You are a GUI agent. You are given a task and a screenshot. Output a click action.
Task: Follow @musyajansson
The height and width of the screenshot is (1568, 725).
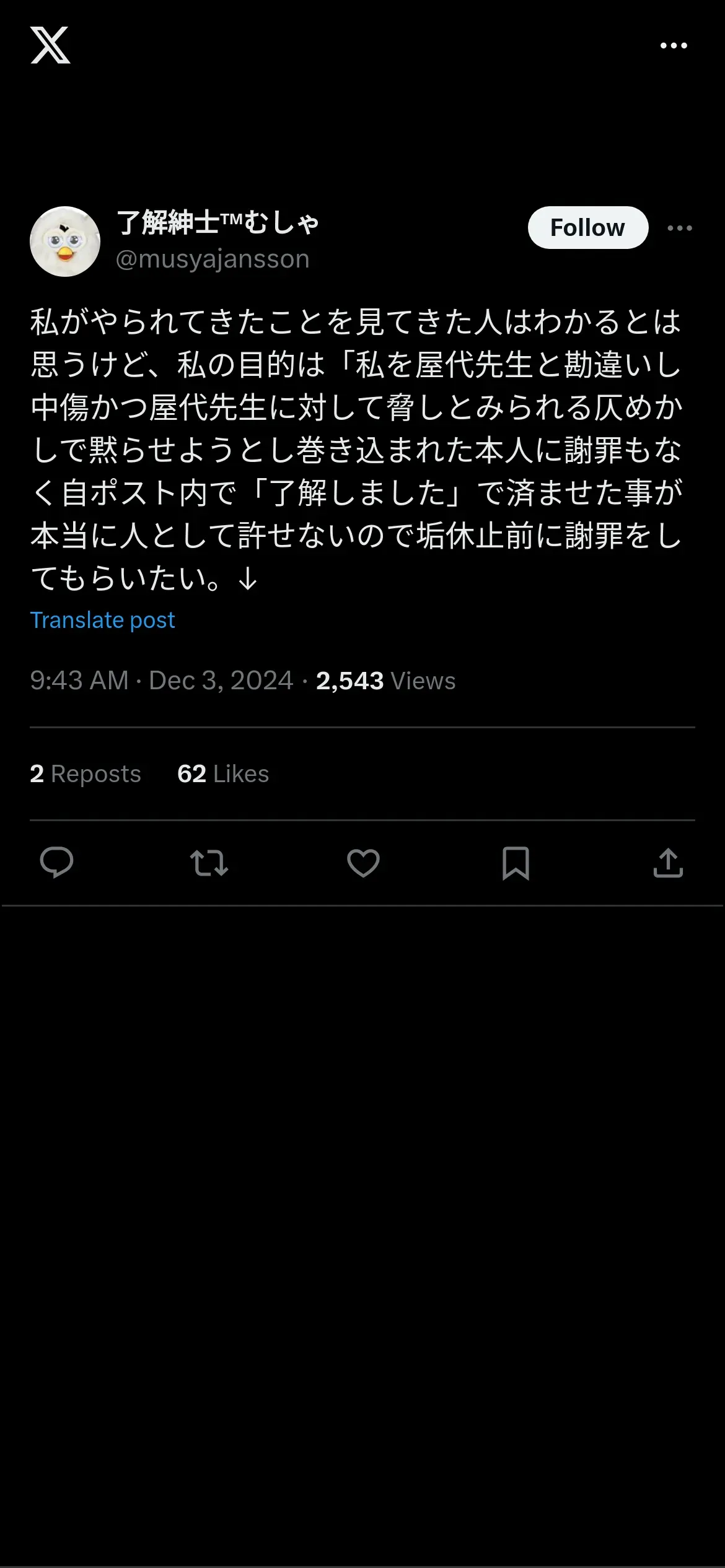588,227
